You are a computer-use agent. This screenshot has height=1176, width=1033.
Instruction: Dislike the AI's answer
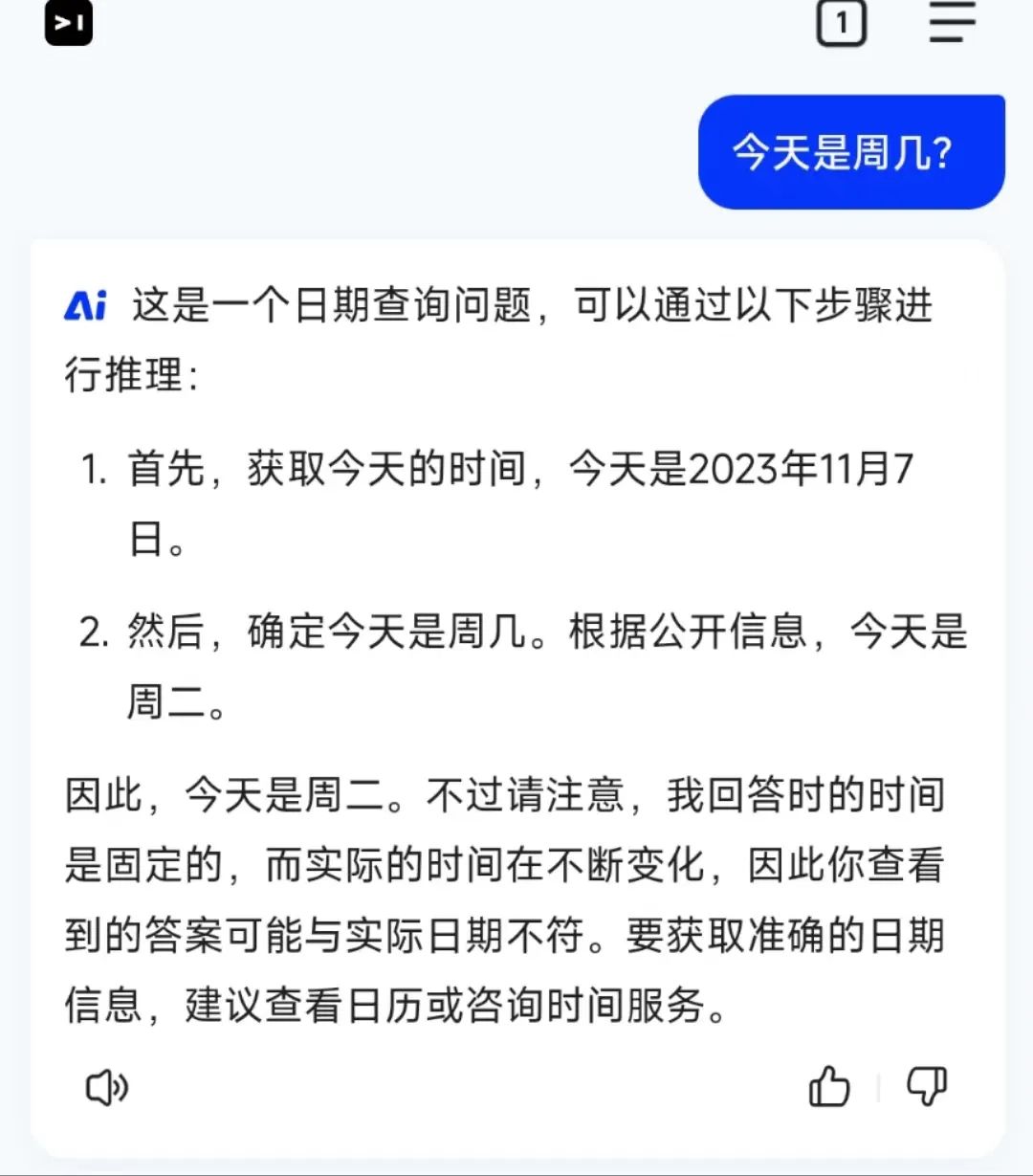click(x=926, y=1087)
